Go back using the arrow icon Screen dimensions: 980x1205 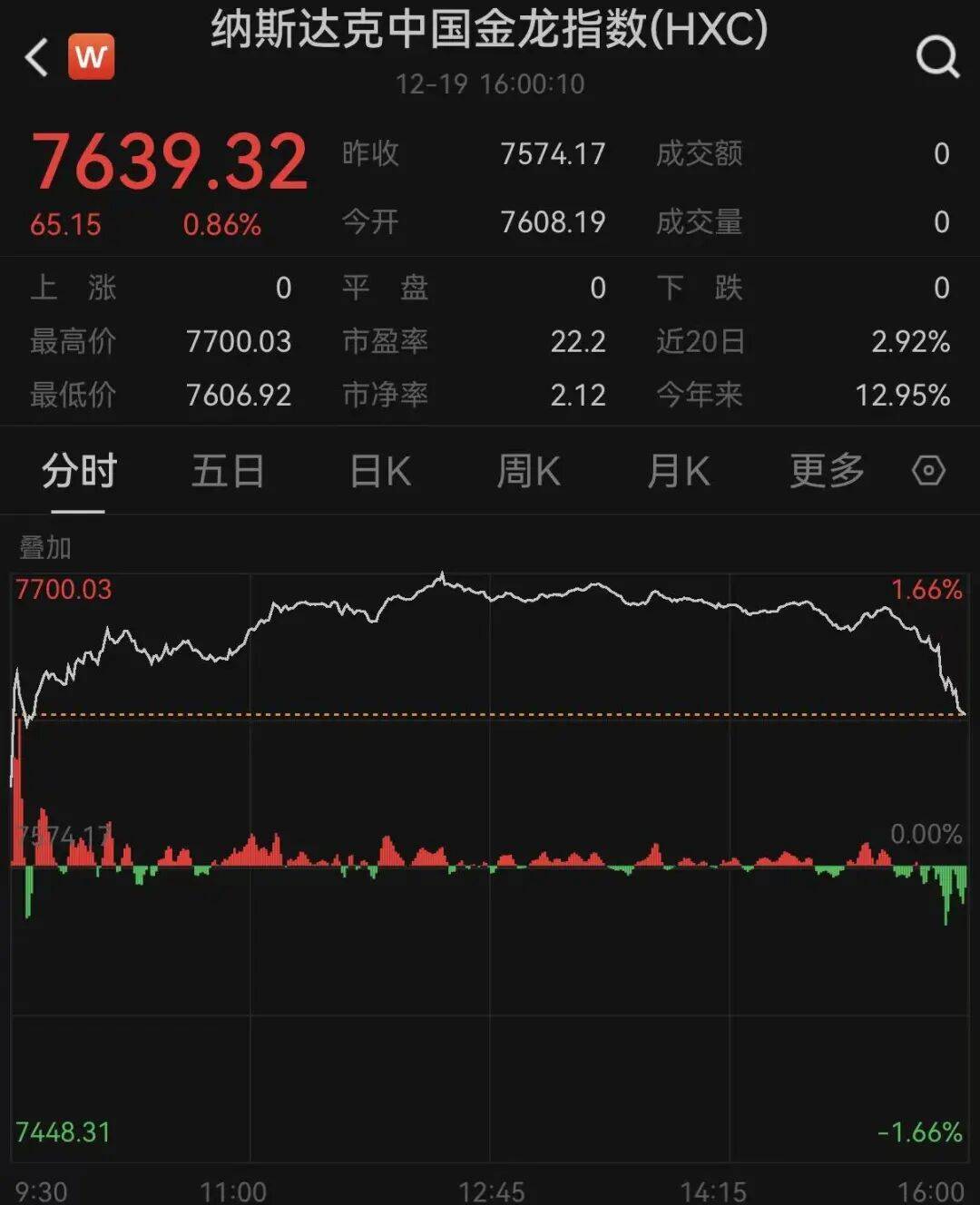37,57
